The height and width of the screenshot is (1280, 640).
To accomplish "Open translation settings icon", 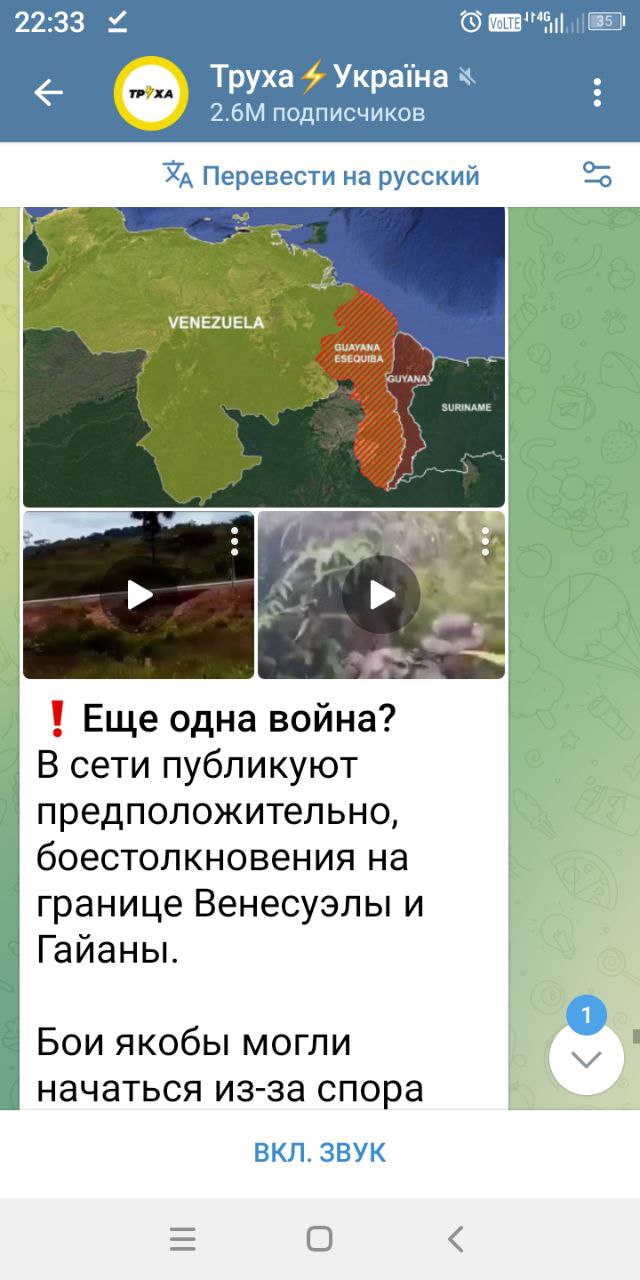I will pyautogui.click(x=597, y=175).
